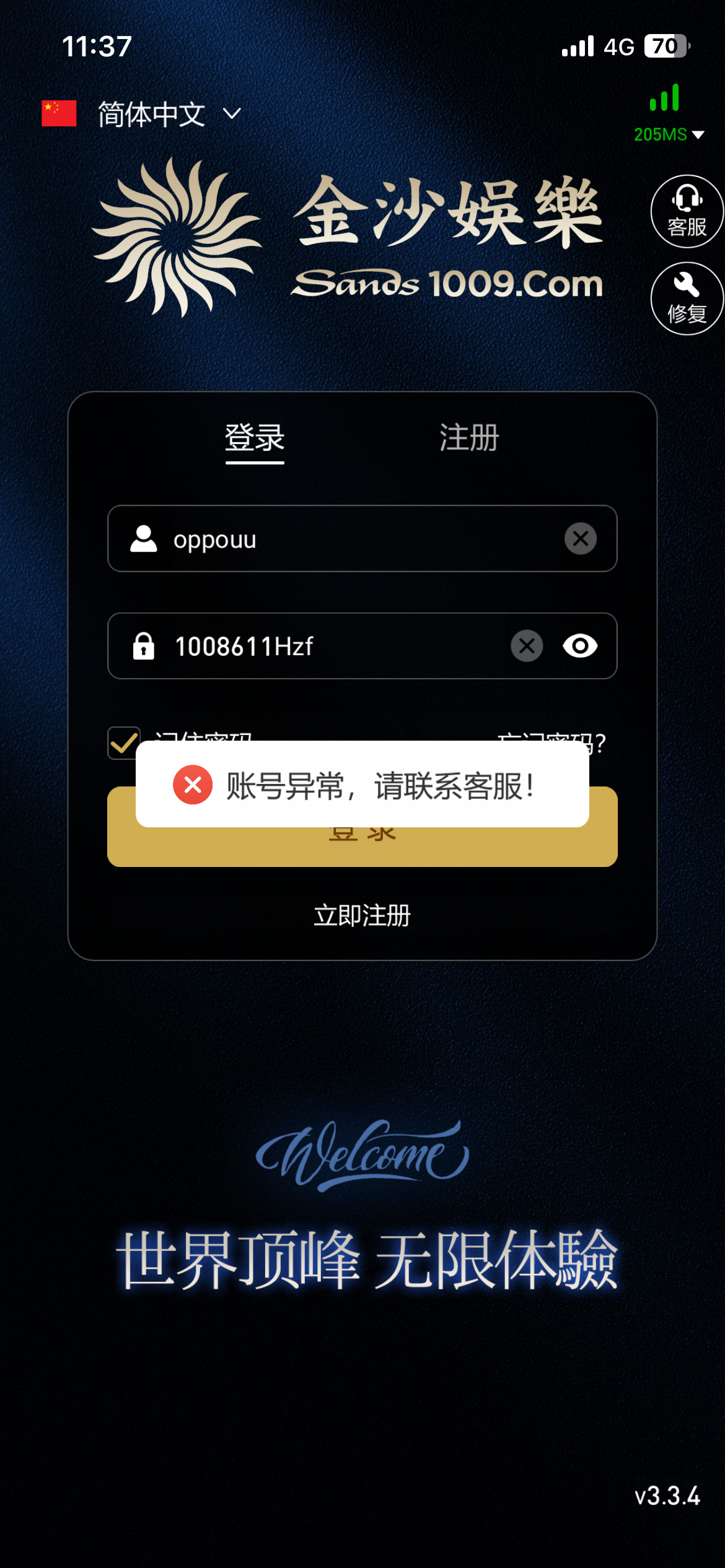This screenshot has width=725, height=1568.
Task: Select the 登录 tab
Action: pos(255,438)
